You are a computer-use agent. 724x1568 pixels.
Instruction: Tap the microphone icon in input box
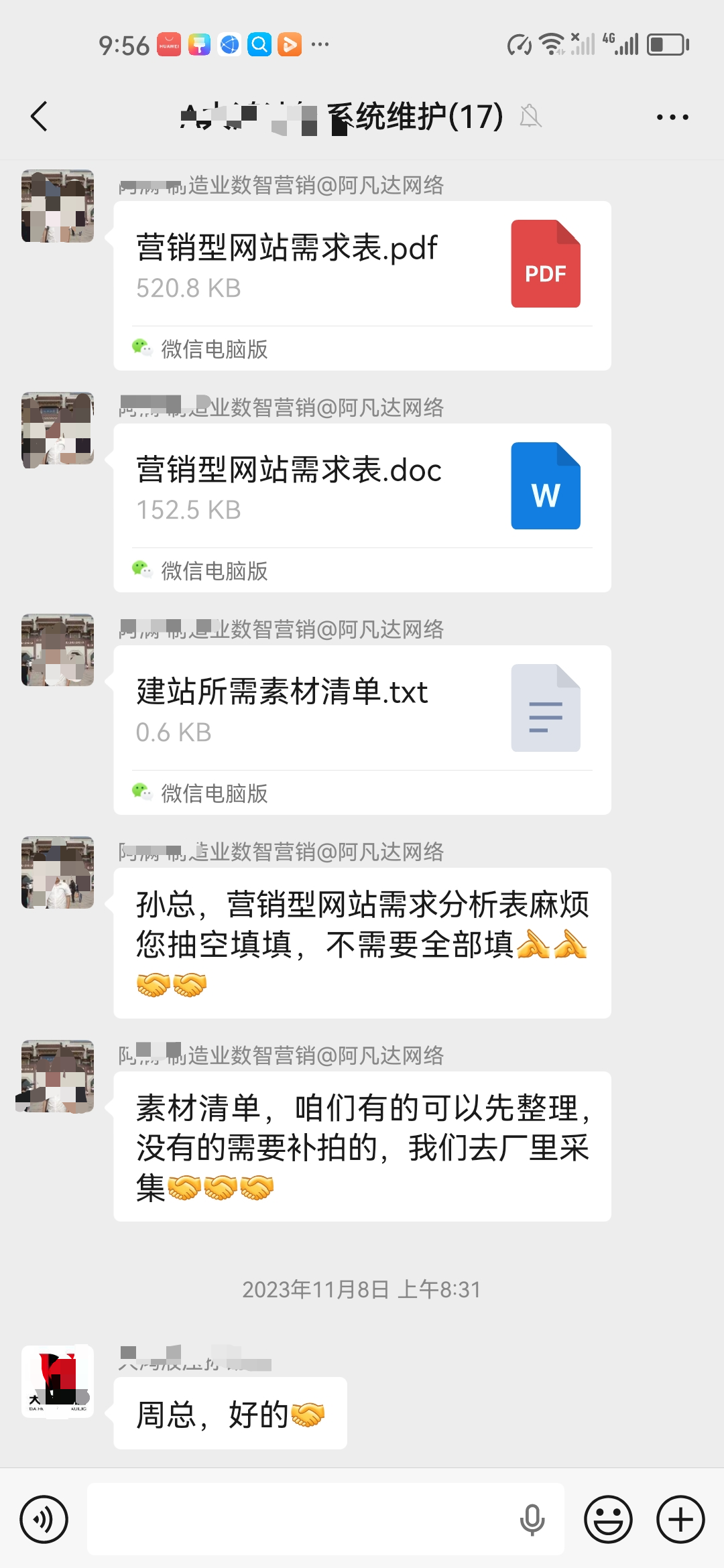pos(532,1519)
